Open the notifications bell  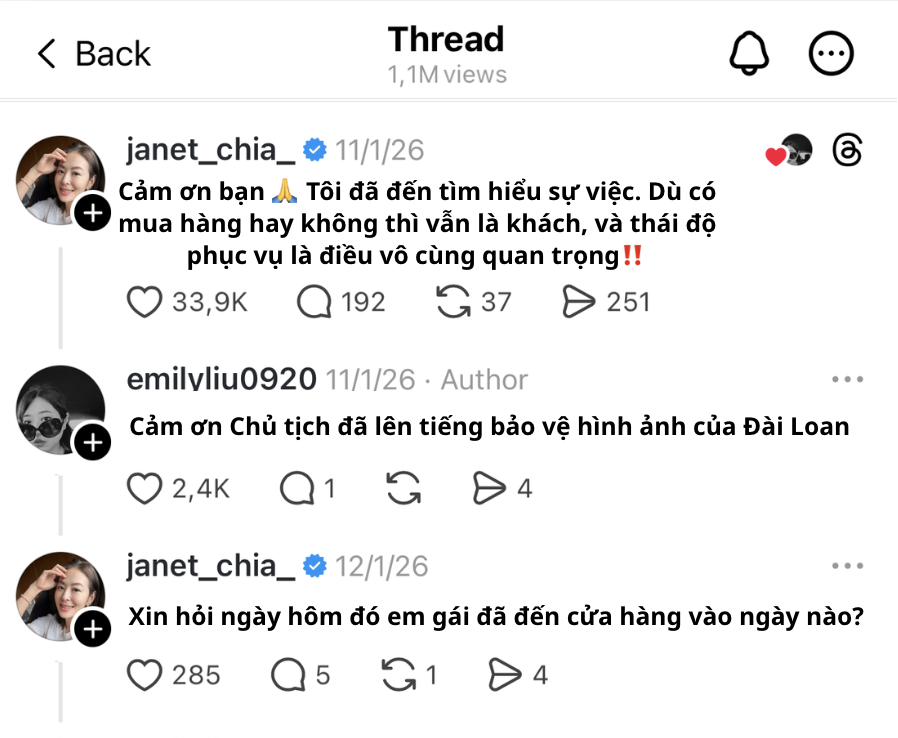pos(750,54)
